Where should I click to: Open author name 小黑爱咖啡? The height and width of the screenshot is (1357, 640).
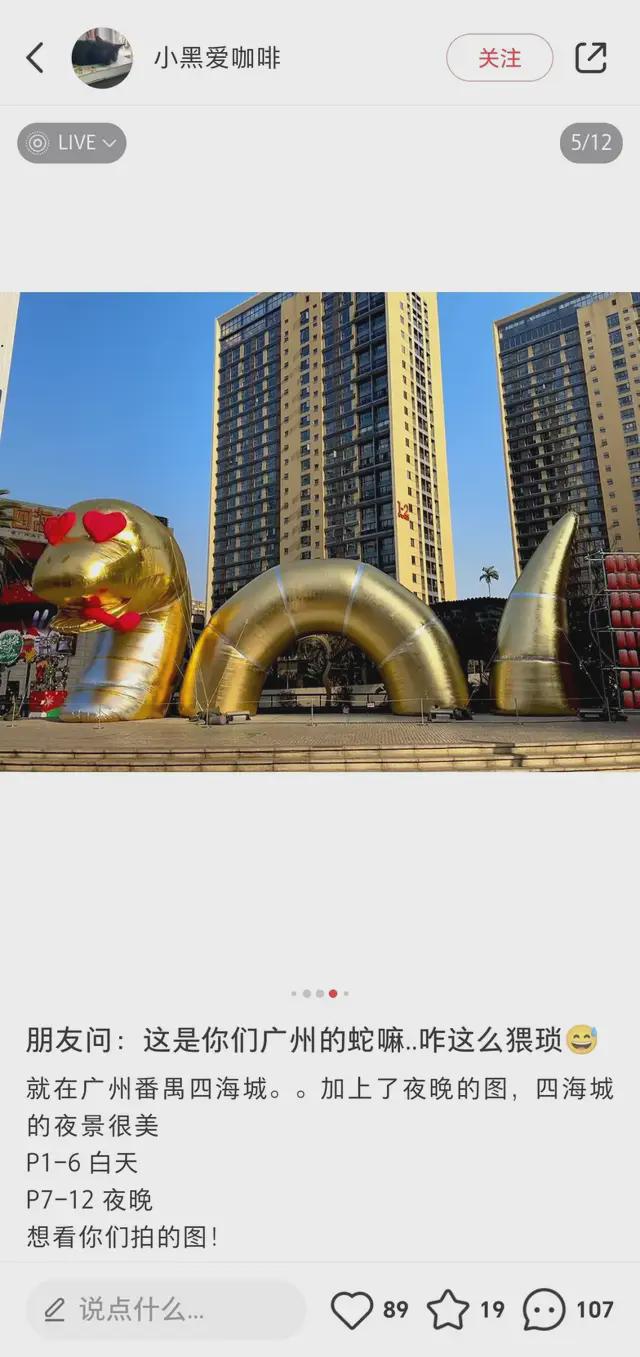pos(217,58)
